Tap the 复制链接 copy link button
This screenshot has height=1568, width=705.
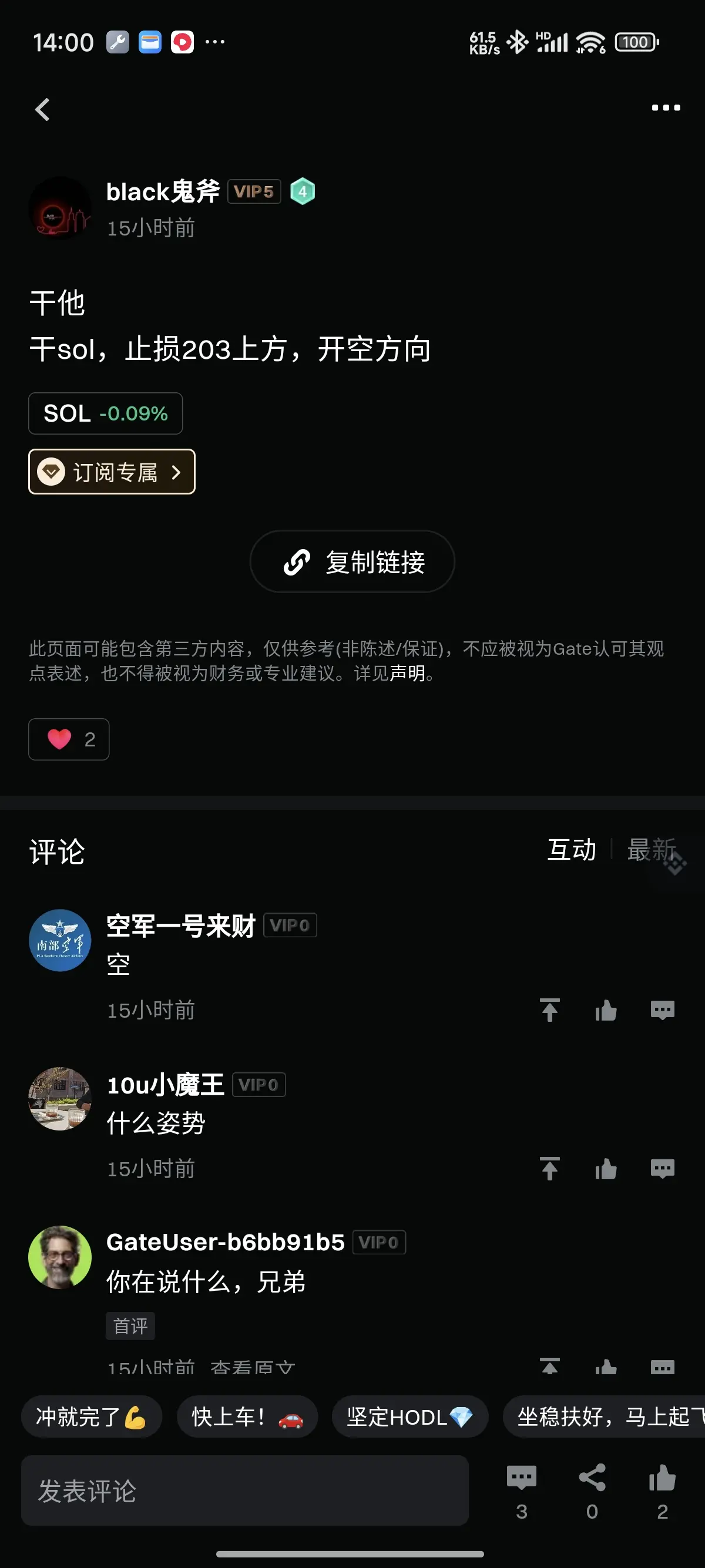pyautogui.click(x=352, y=562)
